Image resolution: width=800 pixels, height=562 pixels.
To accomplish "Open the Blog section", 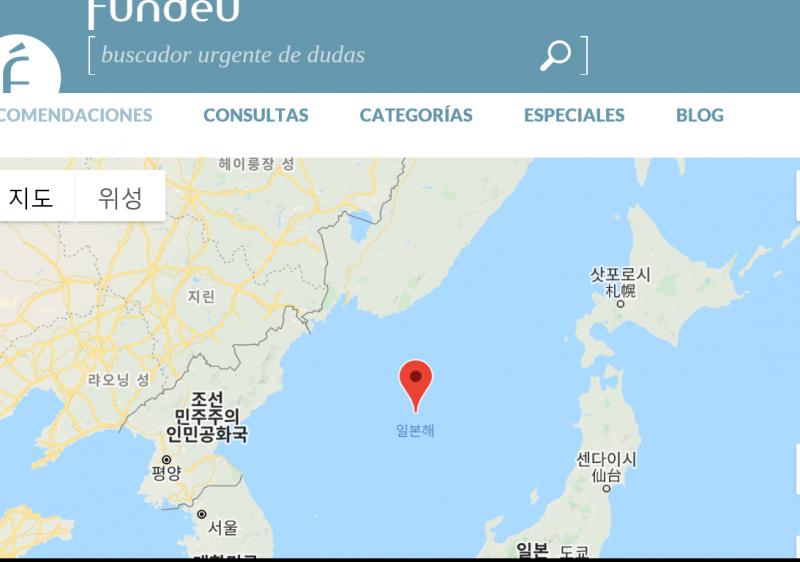I will point(699,115).
